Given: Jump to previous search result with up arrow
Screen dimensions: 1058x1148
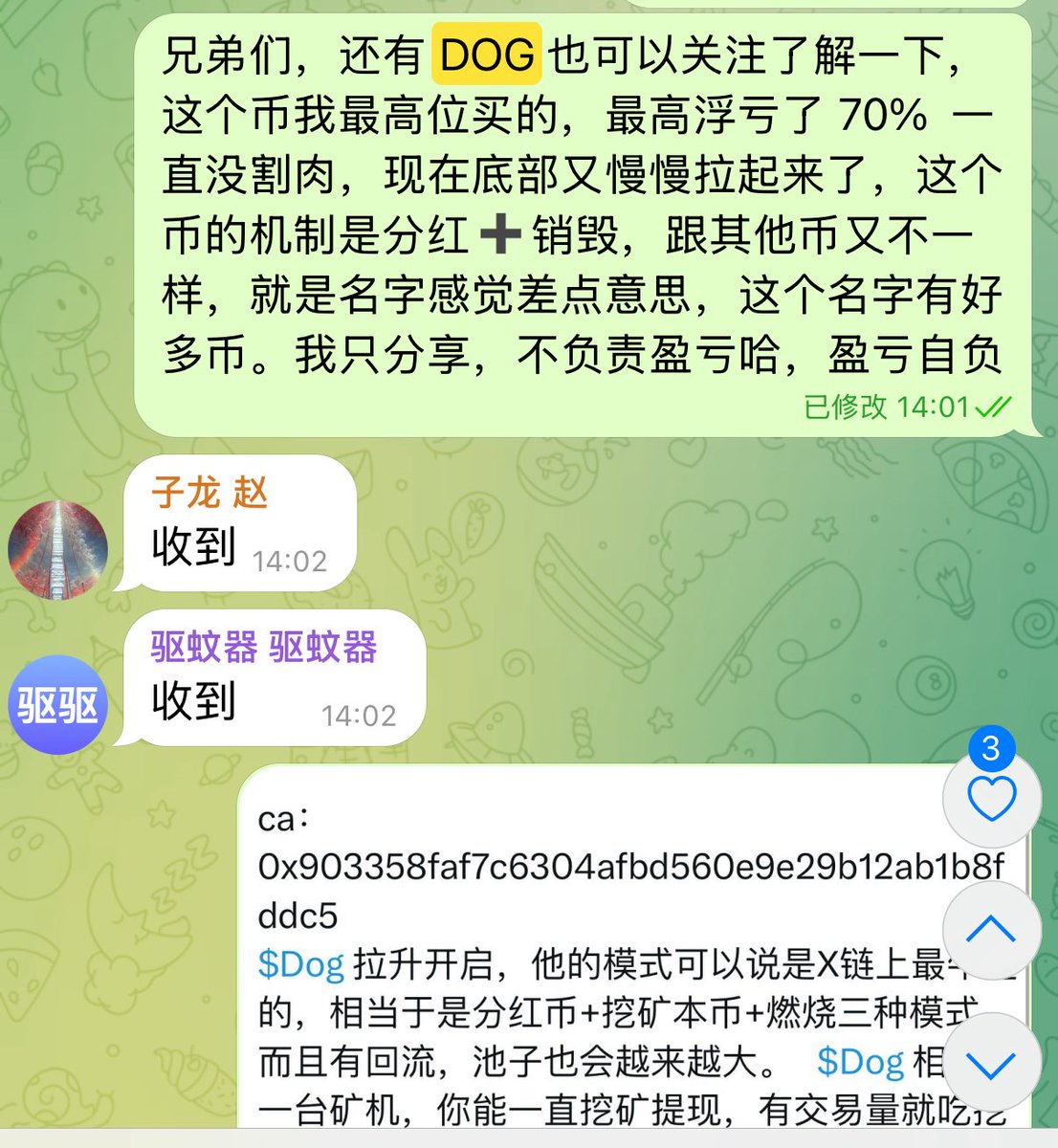Looking at the screenshot, I should pyautogui.click(x=991, y=930).
